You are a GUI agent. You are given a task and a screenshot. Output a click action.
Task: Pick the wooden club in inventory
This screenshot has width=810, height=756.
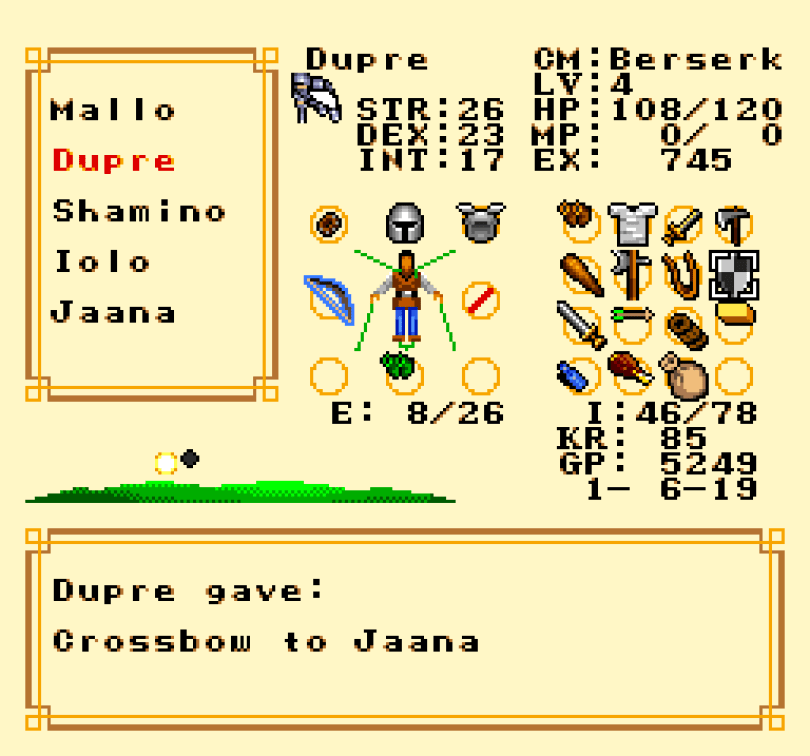pyautogui.click(x=582, y=274)
